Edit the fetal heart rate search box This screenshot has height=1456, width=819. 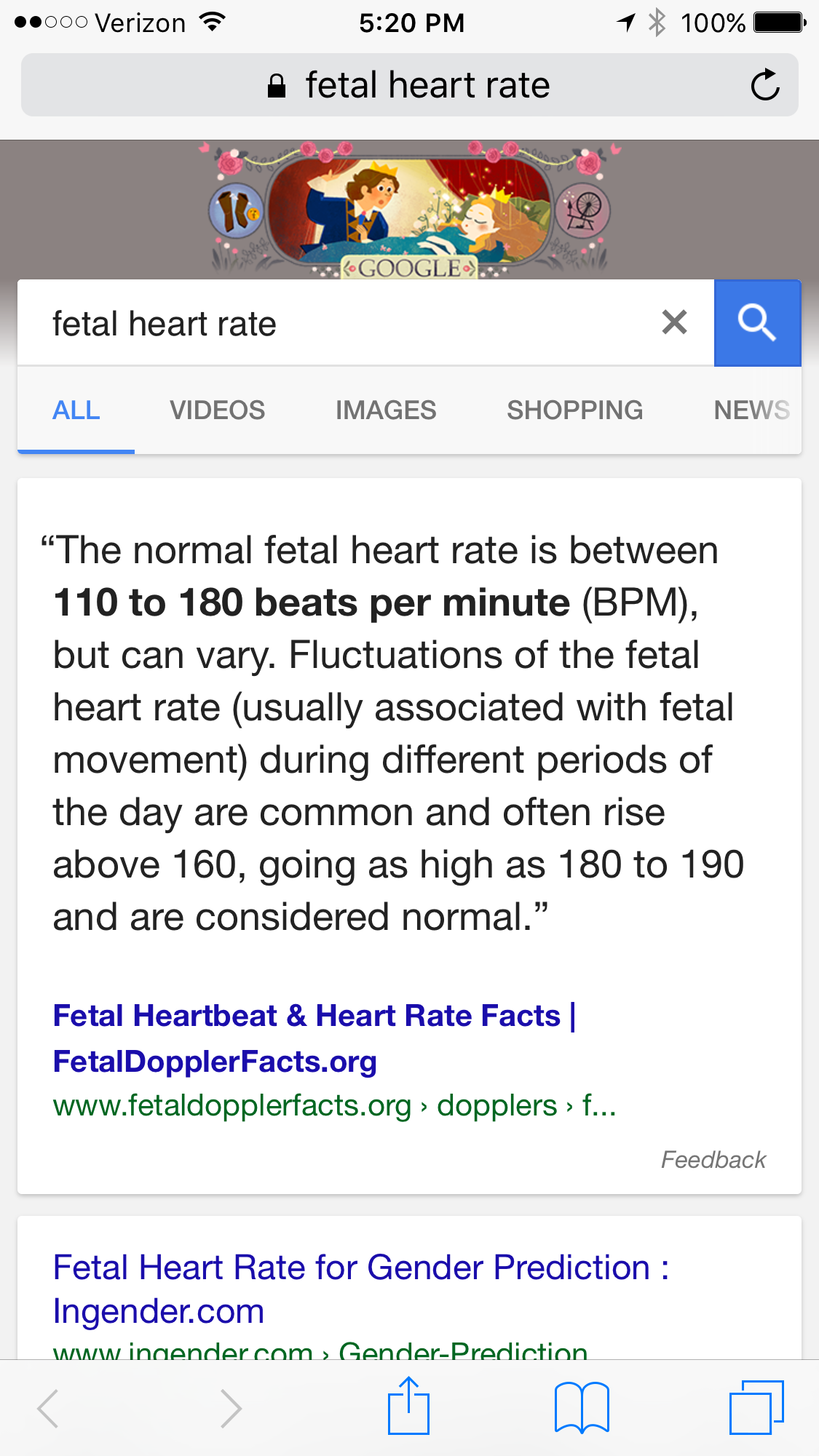tap(335, 323)
